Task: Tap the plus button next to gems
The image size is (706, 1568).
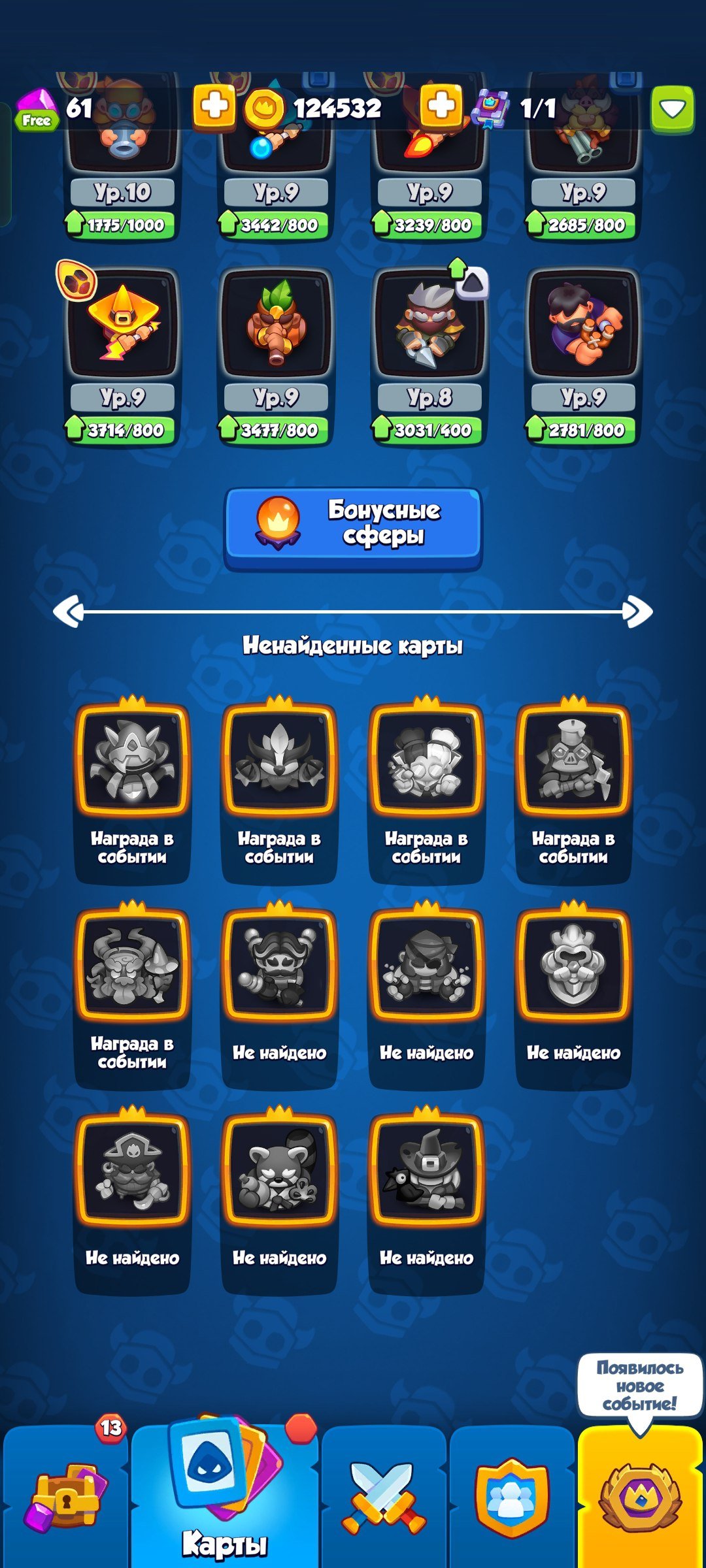Action: point(214,106)
